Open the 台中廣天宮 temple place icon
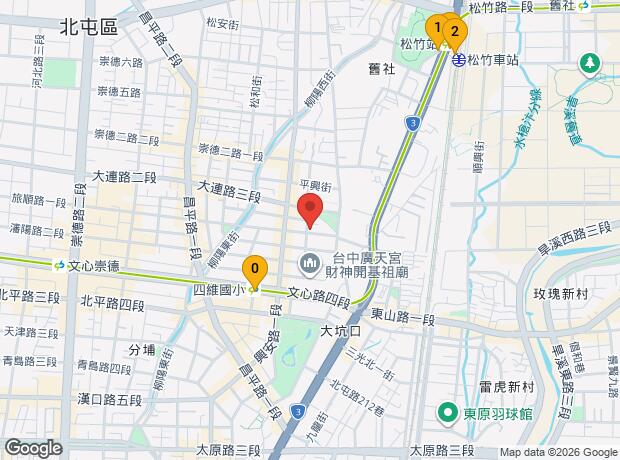620x460 pixels. [311, 264]
